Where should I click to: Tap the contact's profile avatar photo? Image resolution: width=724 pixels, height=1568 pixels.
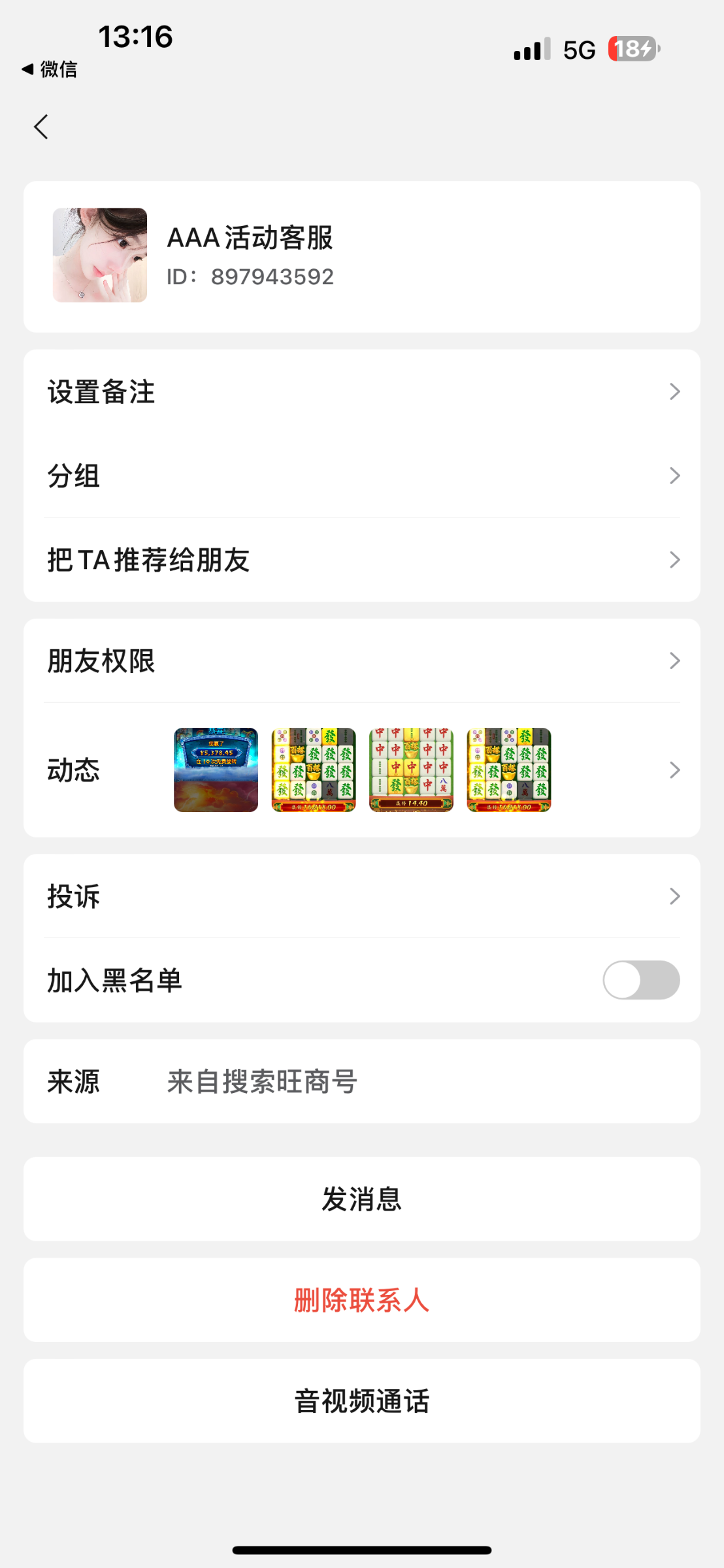pyautogui.click(x=99, y=255)
